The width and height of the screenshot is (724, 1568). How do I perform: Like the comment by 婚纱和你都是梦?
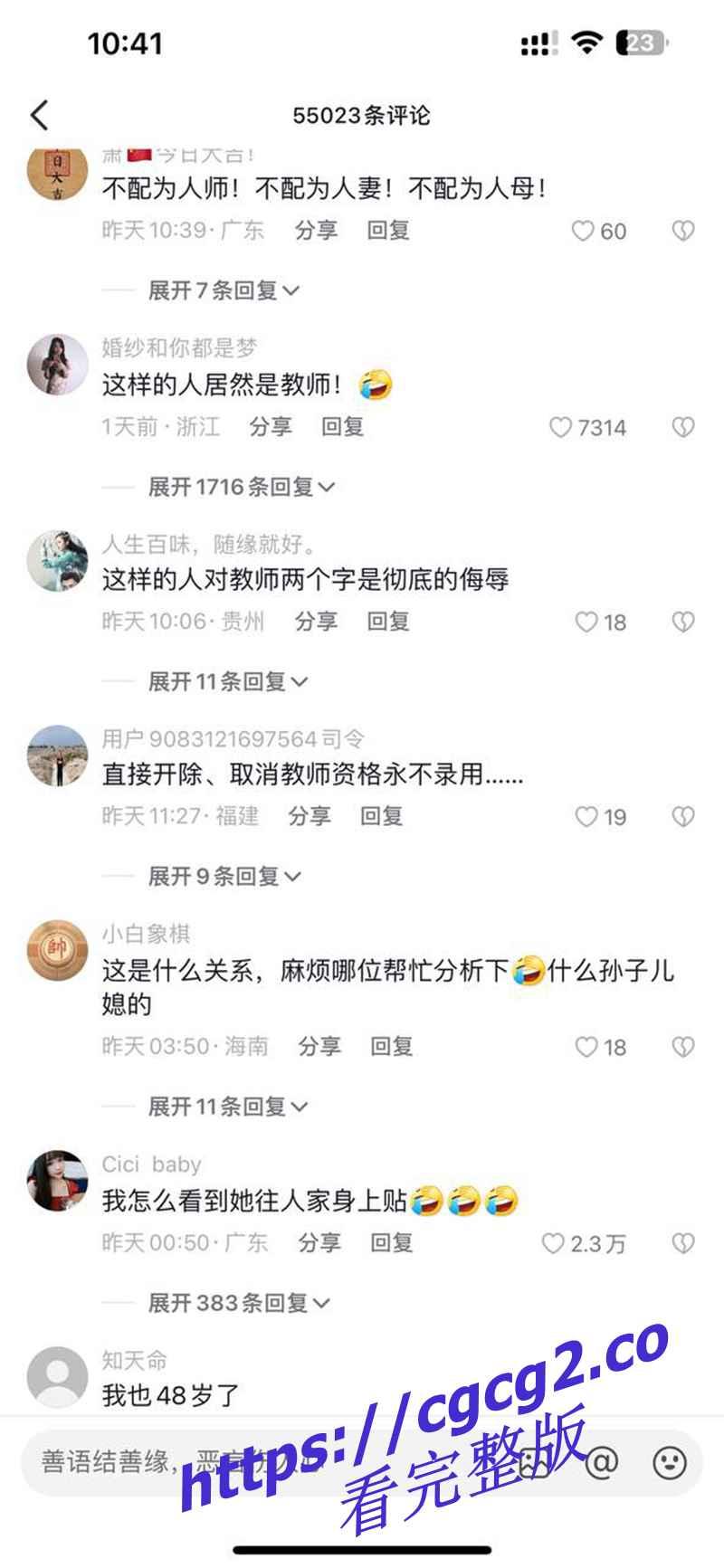[562, 427]
